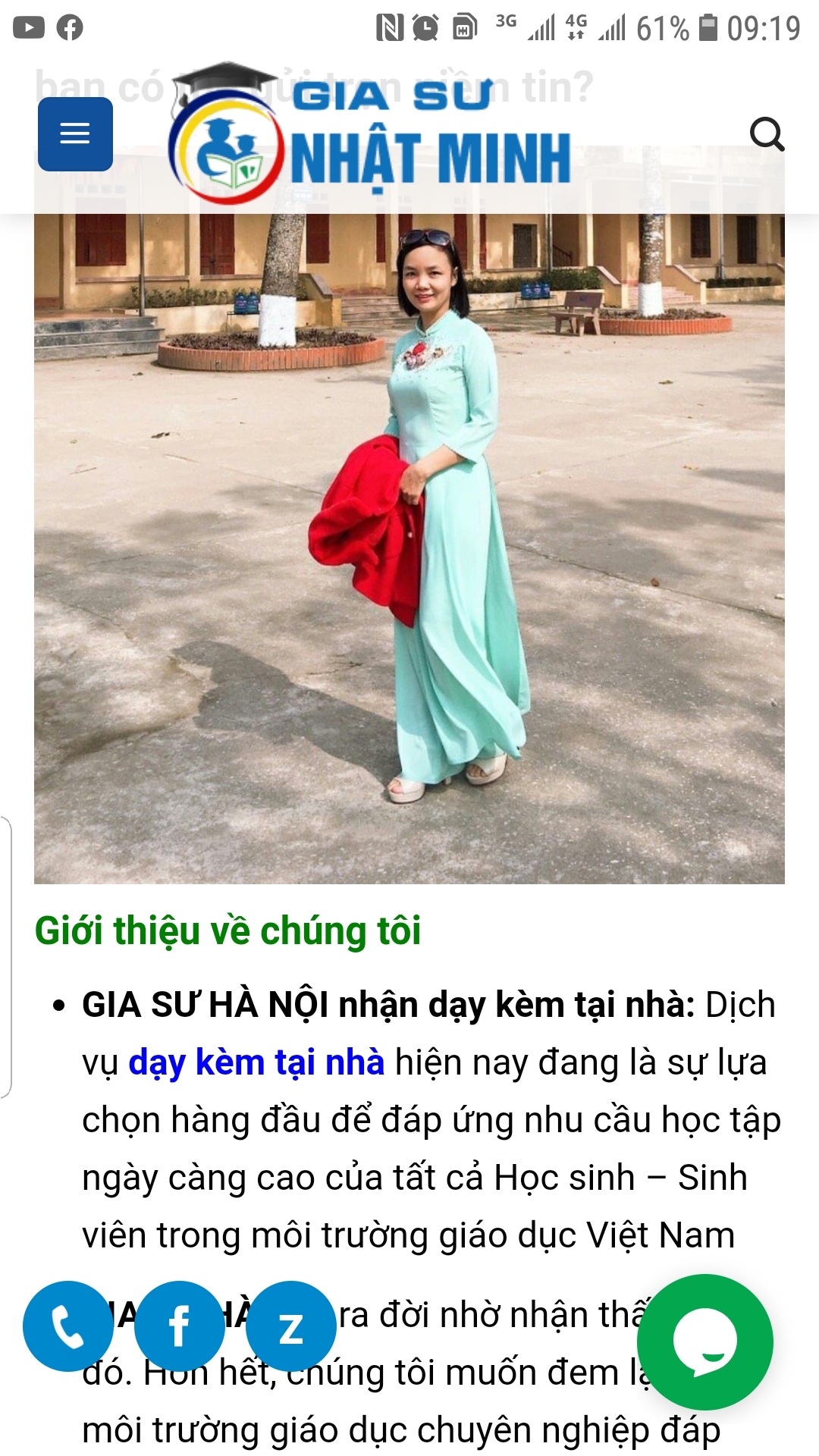Open the site search magnifier
Viewport: 819px width, 1456px height.
[767, 134]
